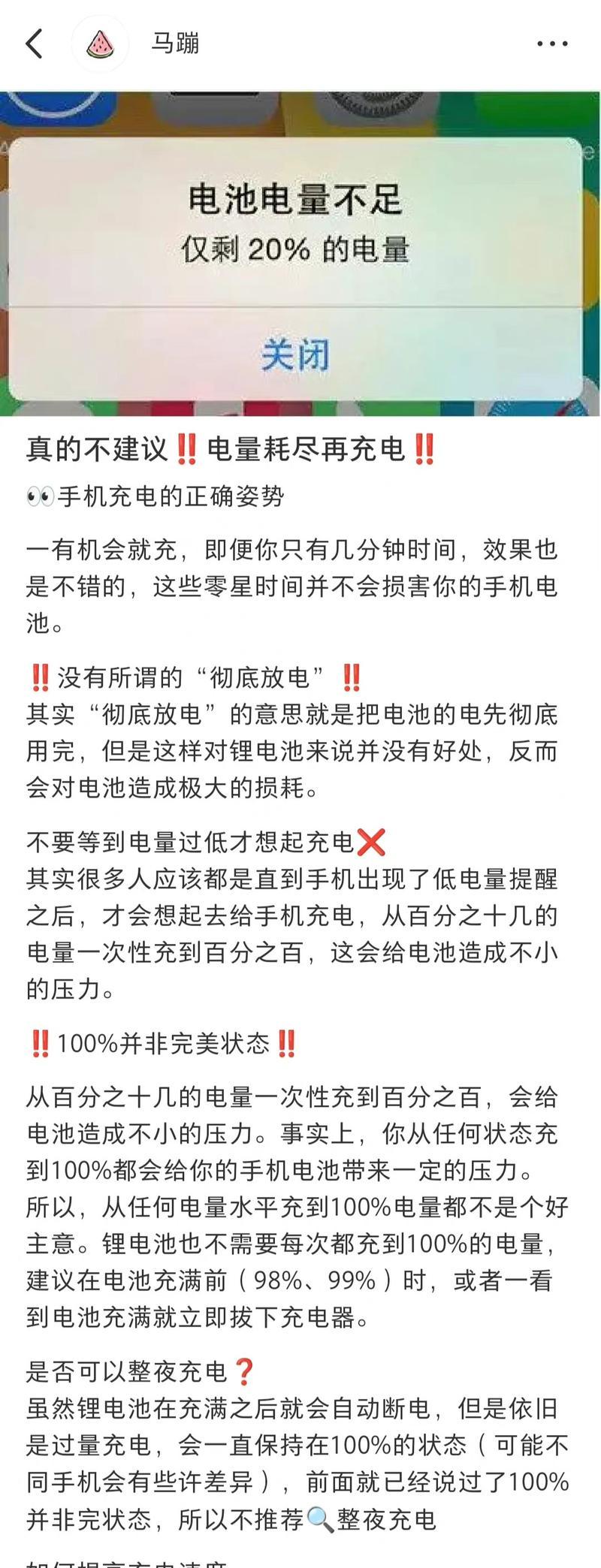Open the low battery post image
This screenshot has width=601, height=1568.
pyautogui.click(x=300, y=254)
